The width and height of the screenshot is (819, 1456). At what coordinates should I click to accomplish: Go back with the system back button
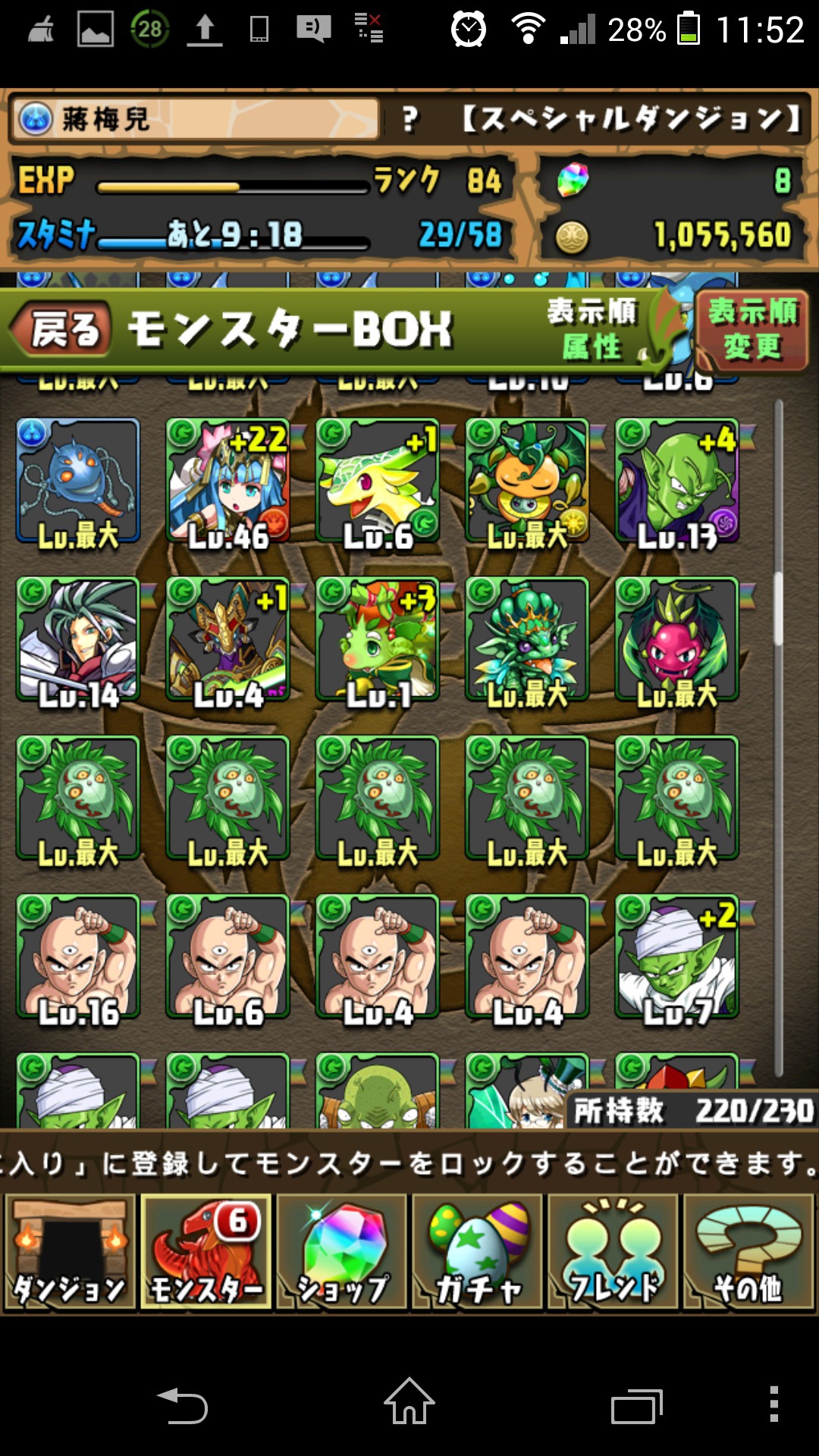pyautogui.click(x=182, y=1407)
